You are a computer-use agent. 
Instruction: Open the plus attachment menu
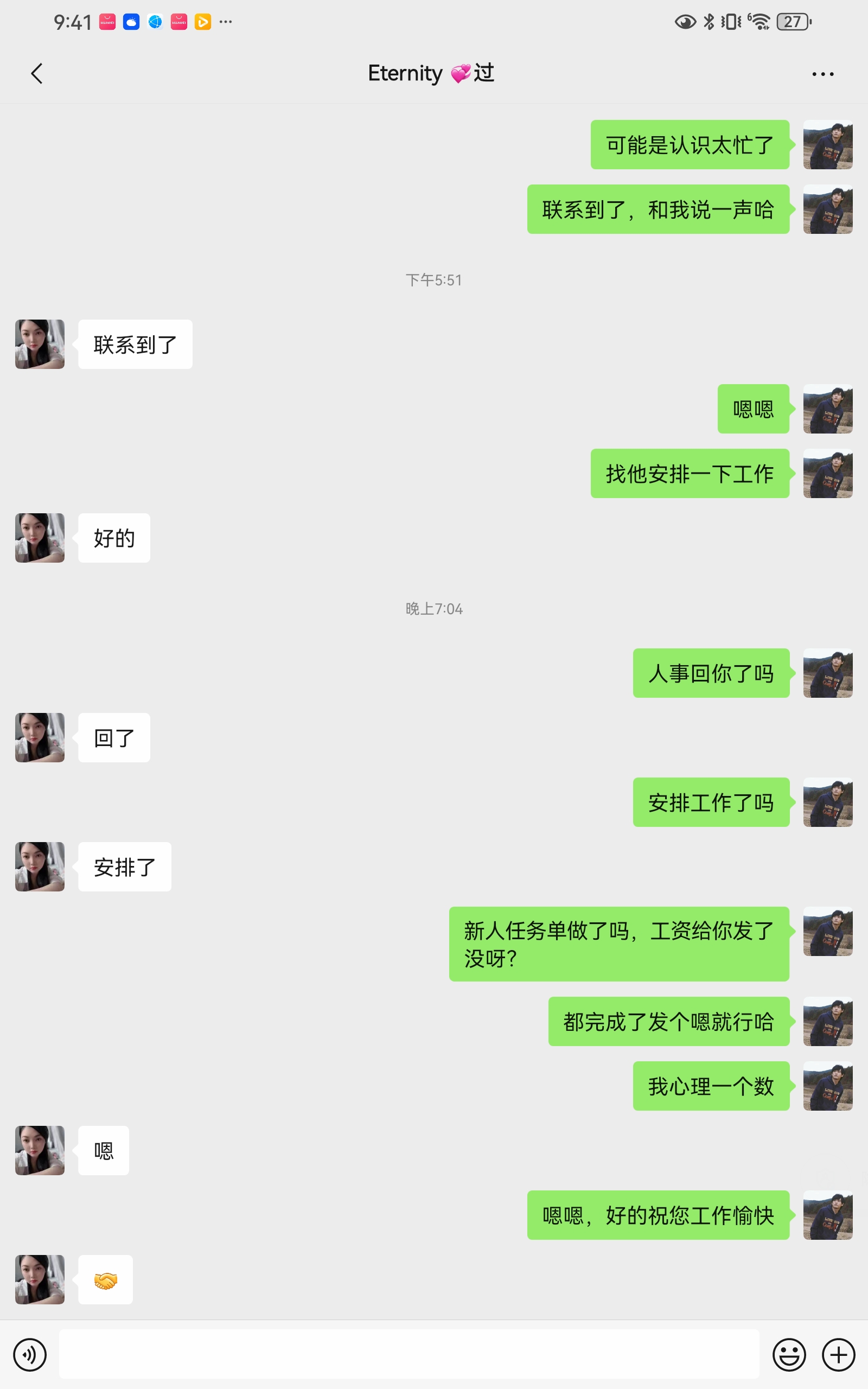click(x=838, y=1355)
